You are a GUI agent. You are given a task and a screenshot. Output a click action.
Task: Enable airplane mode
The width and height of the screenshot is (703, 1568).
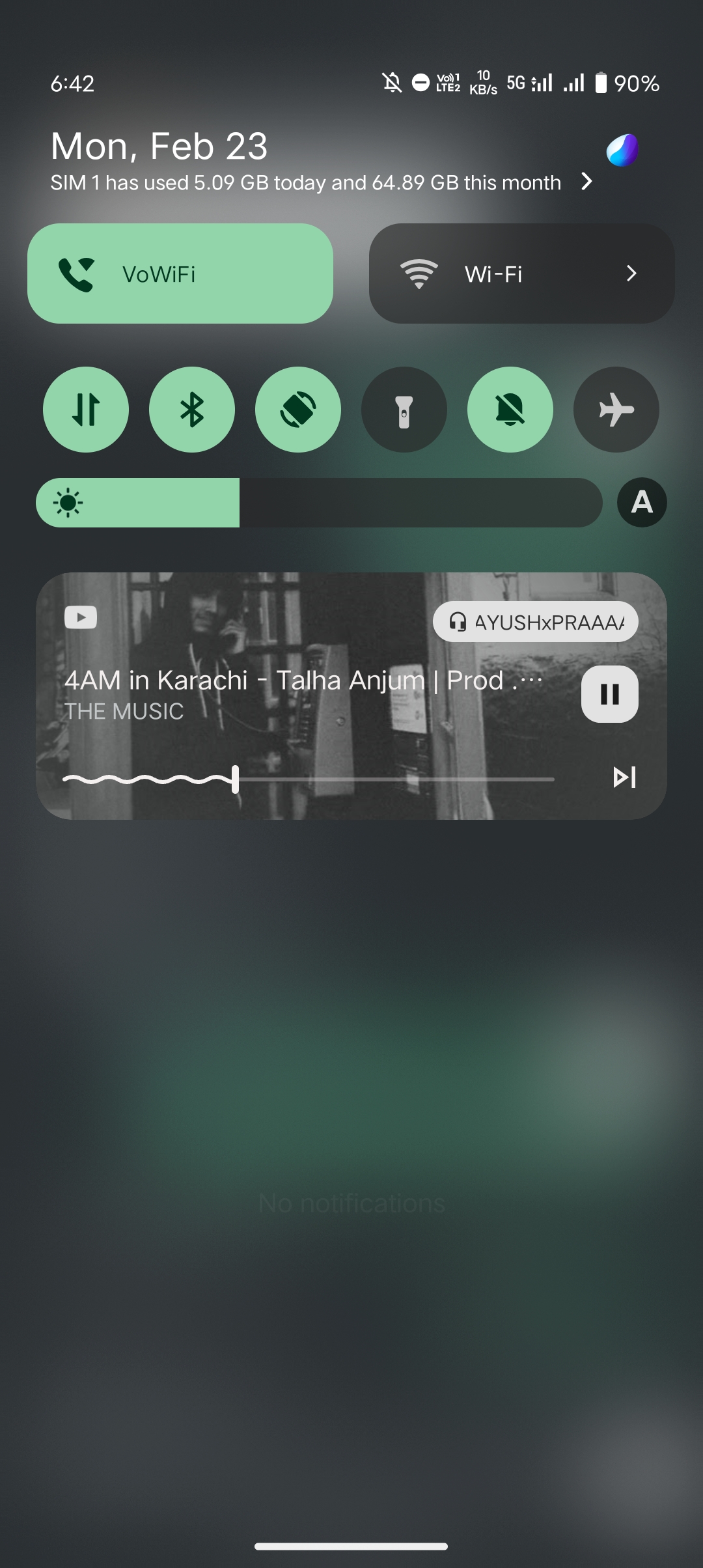616,410
